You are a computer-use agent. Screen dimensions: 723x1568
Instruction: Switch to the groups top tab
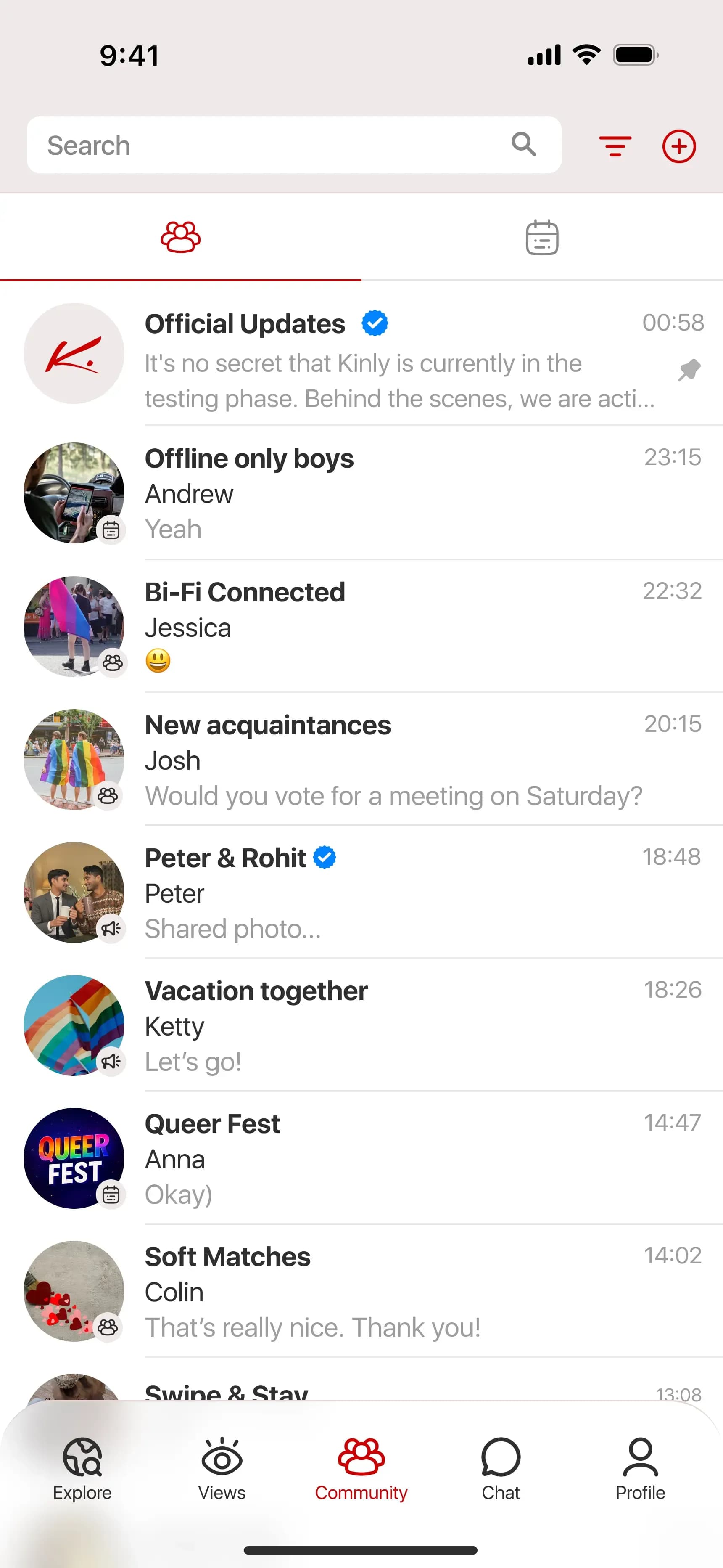[x=180, y=237]
